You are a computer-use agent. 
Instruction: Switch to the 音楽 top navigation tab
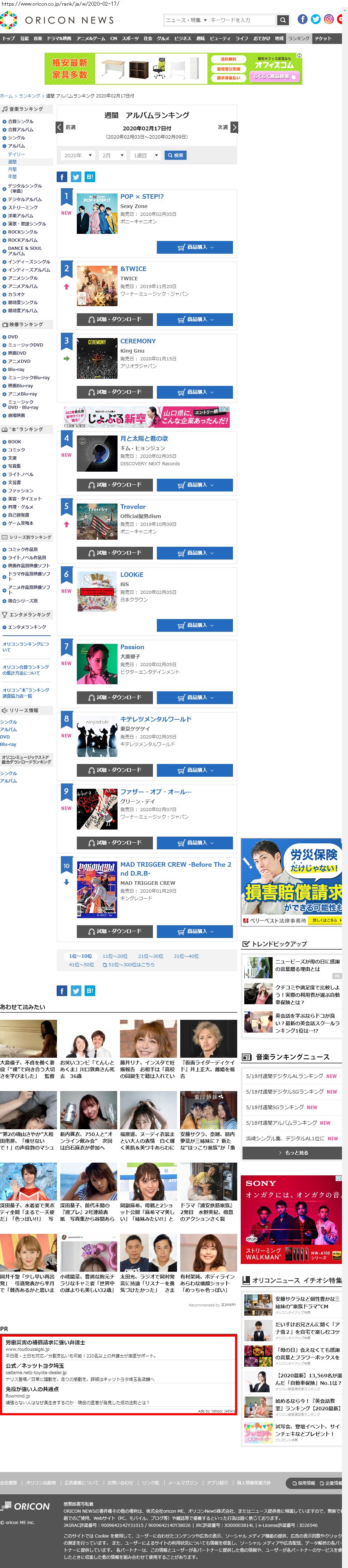38,38
